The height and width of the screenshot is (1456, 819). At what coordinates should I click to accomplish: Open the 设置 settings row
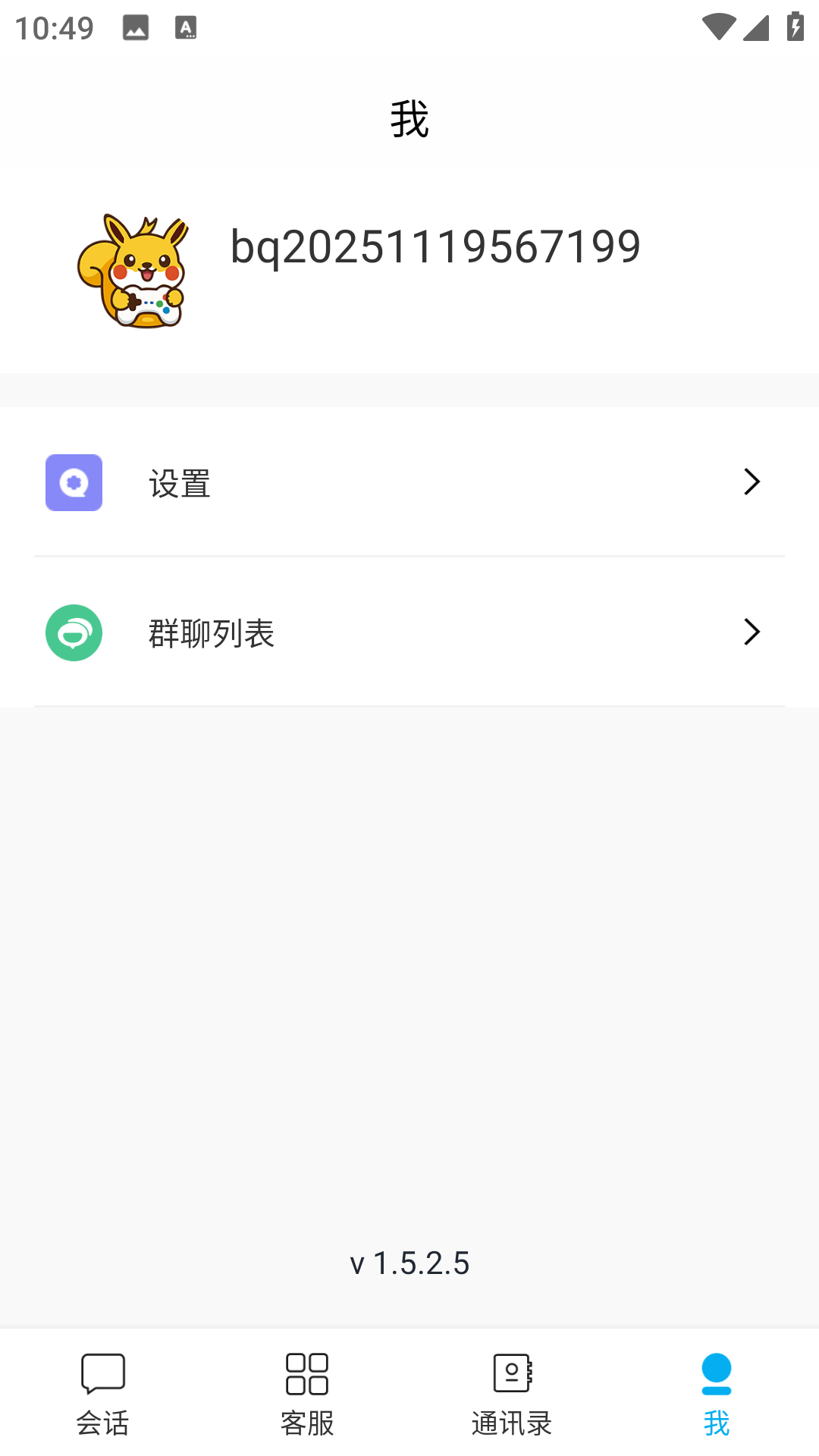pos(409,482)
